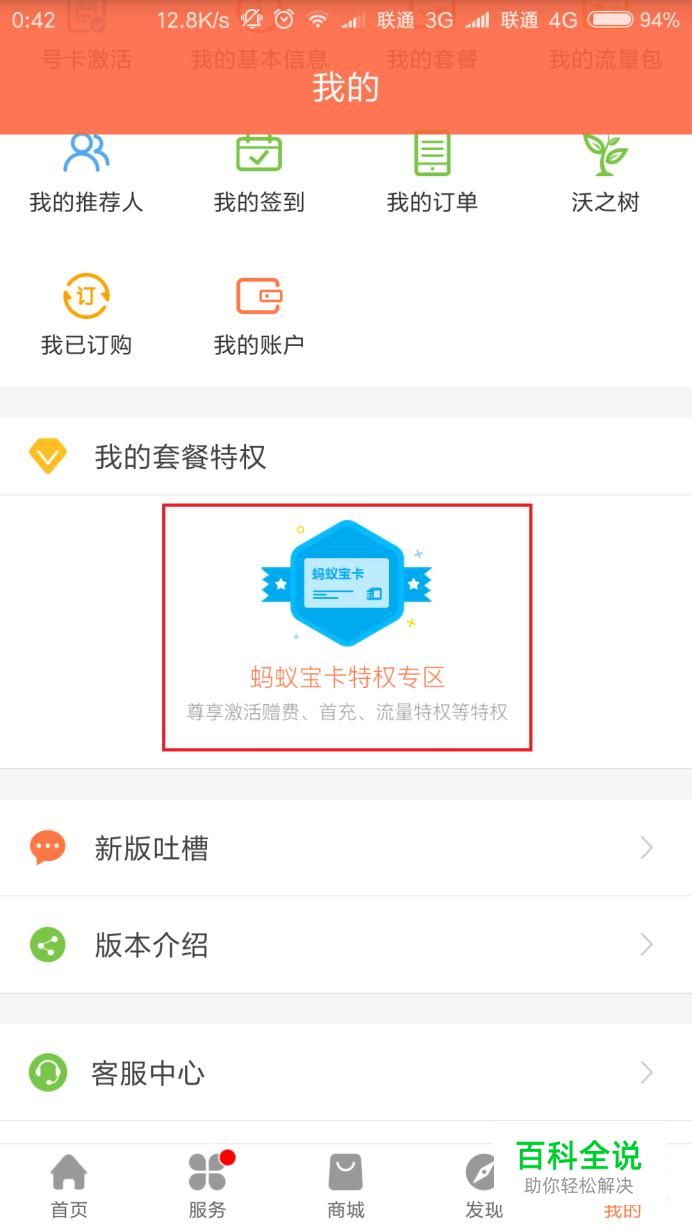Viewport: 692px width, 1230px height.
Task: Switch to 发现 tab
Action: pos(484,1187)
